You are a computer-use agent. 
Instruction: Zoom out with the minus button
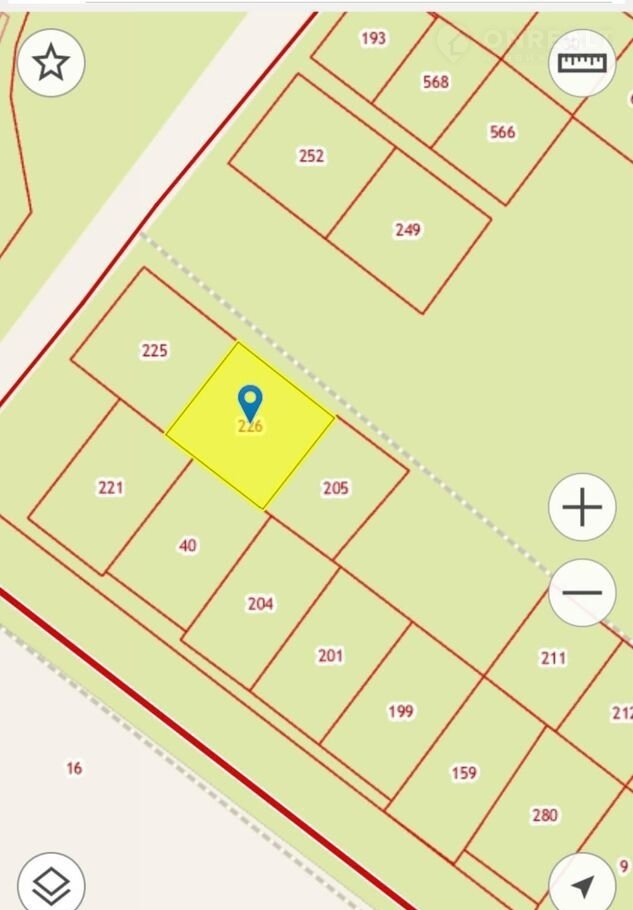pyautogui.click(x=582, y=593)
